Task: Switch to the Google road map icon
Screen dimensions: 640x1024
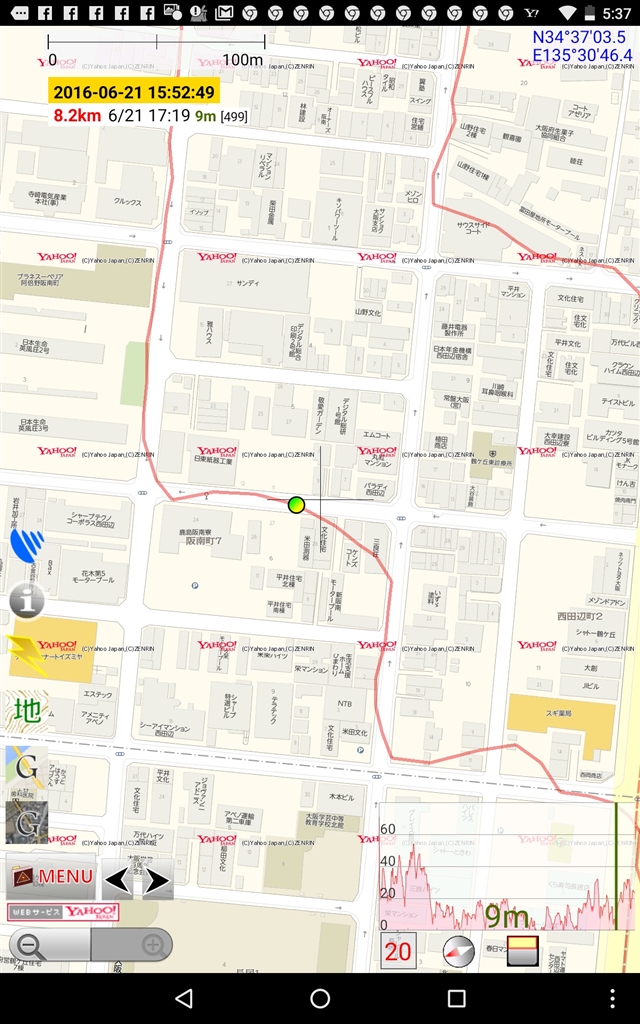Action: [x=26, y=767]
